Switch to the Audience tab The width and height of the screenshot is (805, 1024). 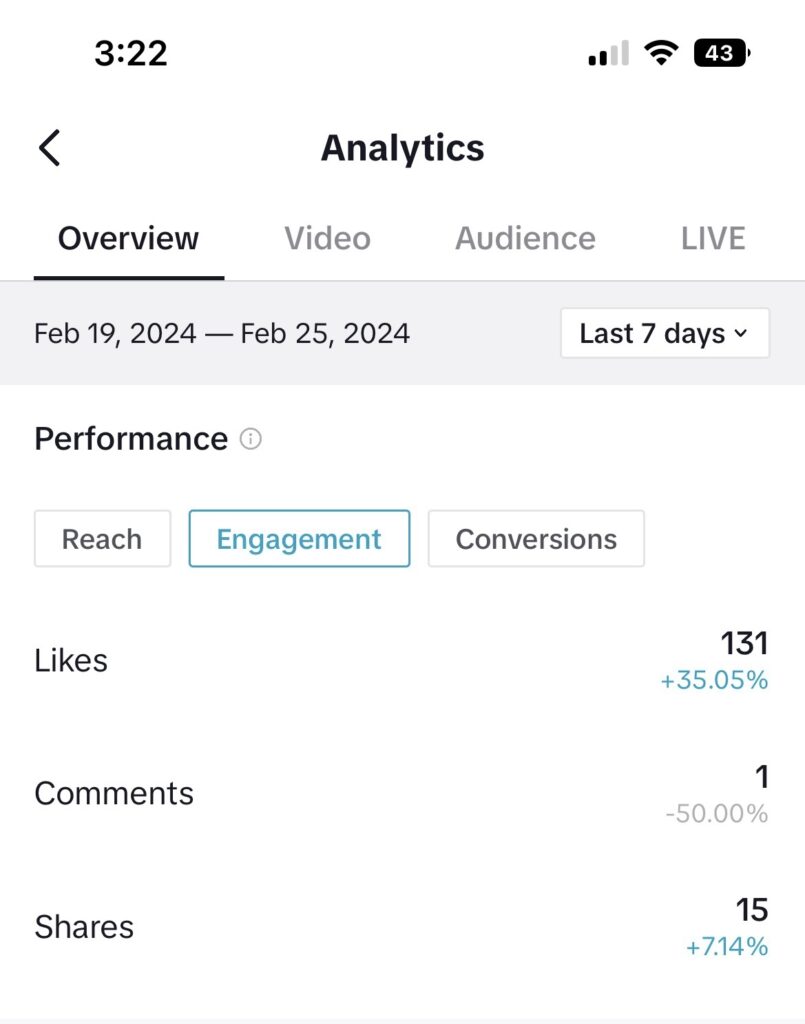point(525,239)
